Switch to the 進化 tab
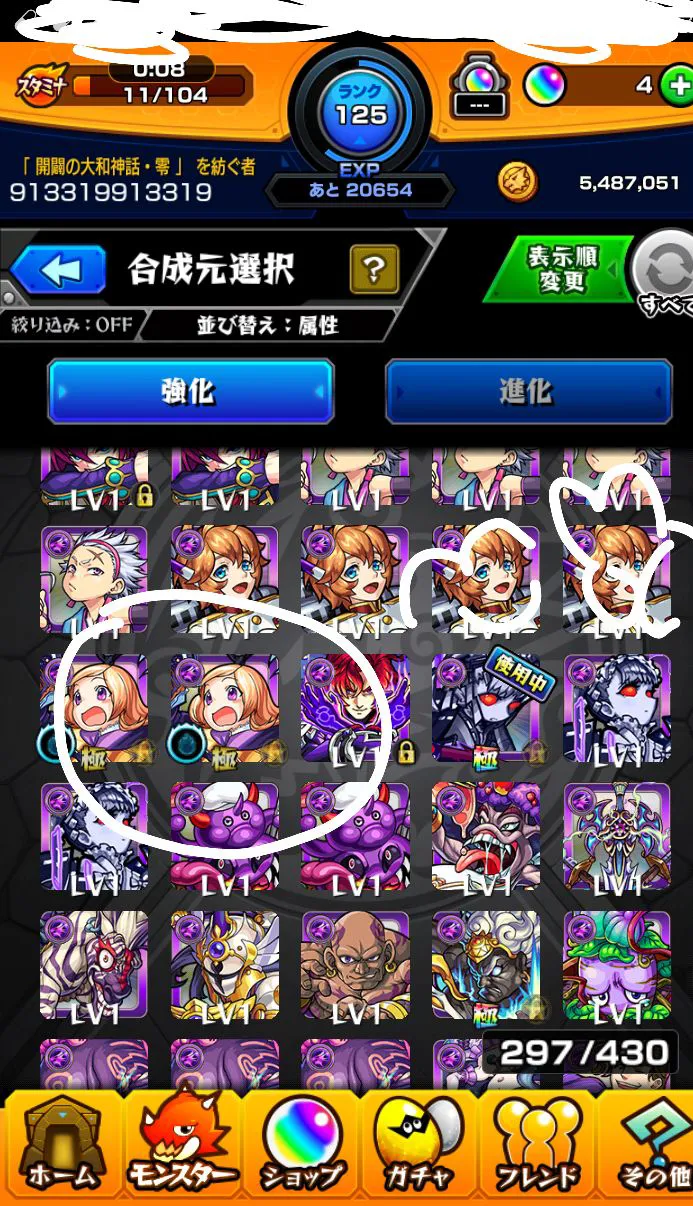 (x=528, y=392)
